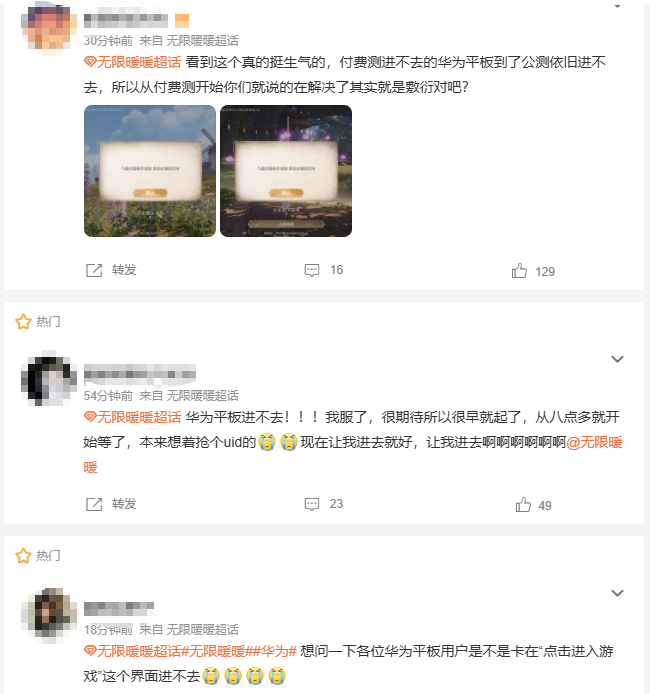Expand the chevron menu on the 18分钟前 post

tap(617, 593)
